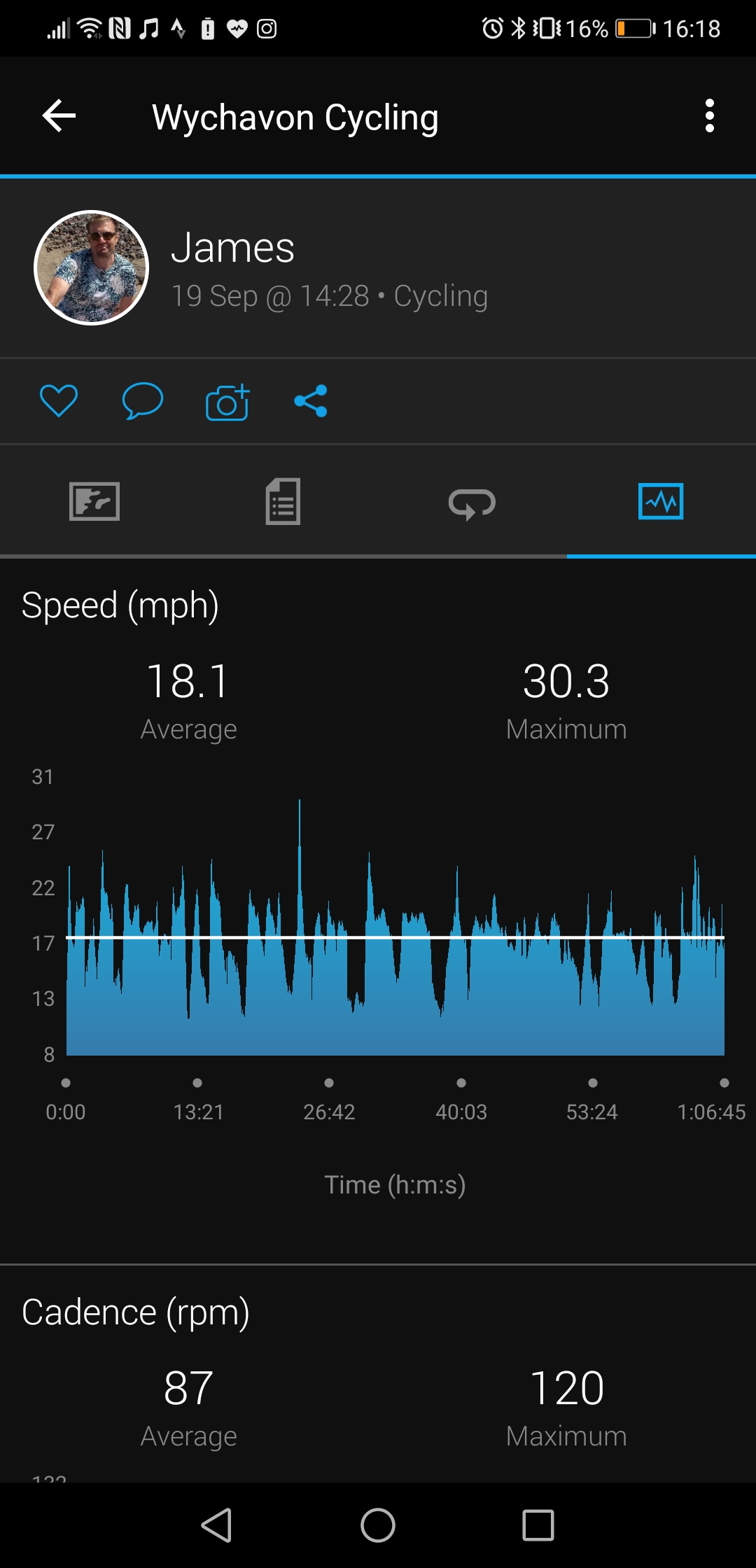Tap the system home button
756x1568 pixels.
378,1525
